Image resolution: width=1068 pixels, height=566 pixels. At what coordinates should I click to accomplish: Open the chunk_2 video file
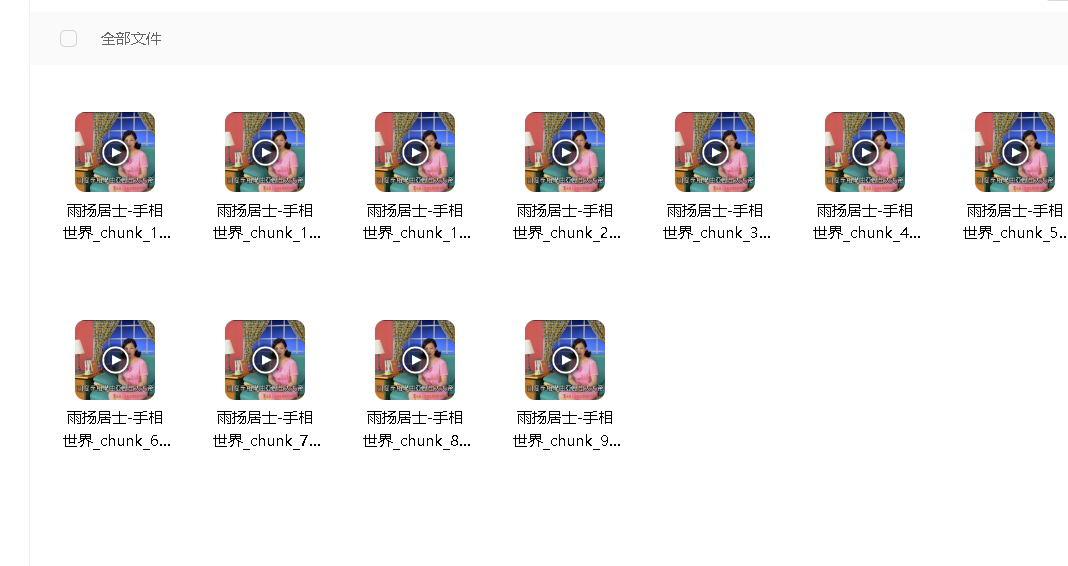click(565, 152)
